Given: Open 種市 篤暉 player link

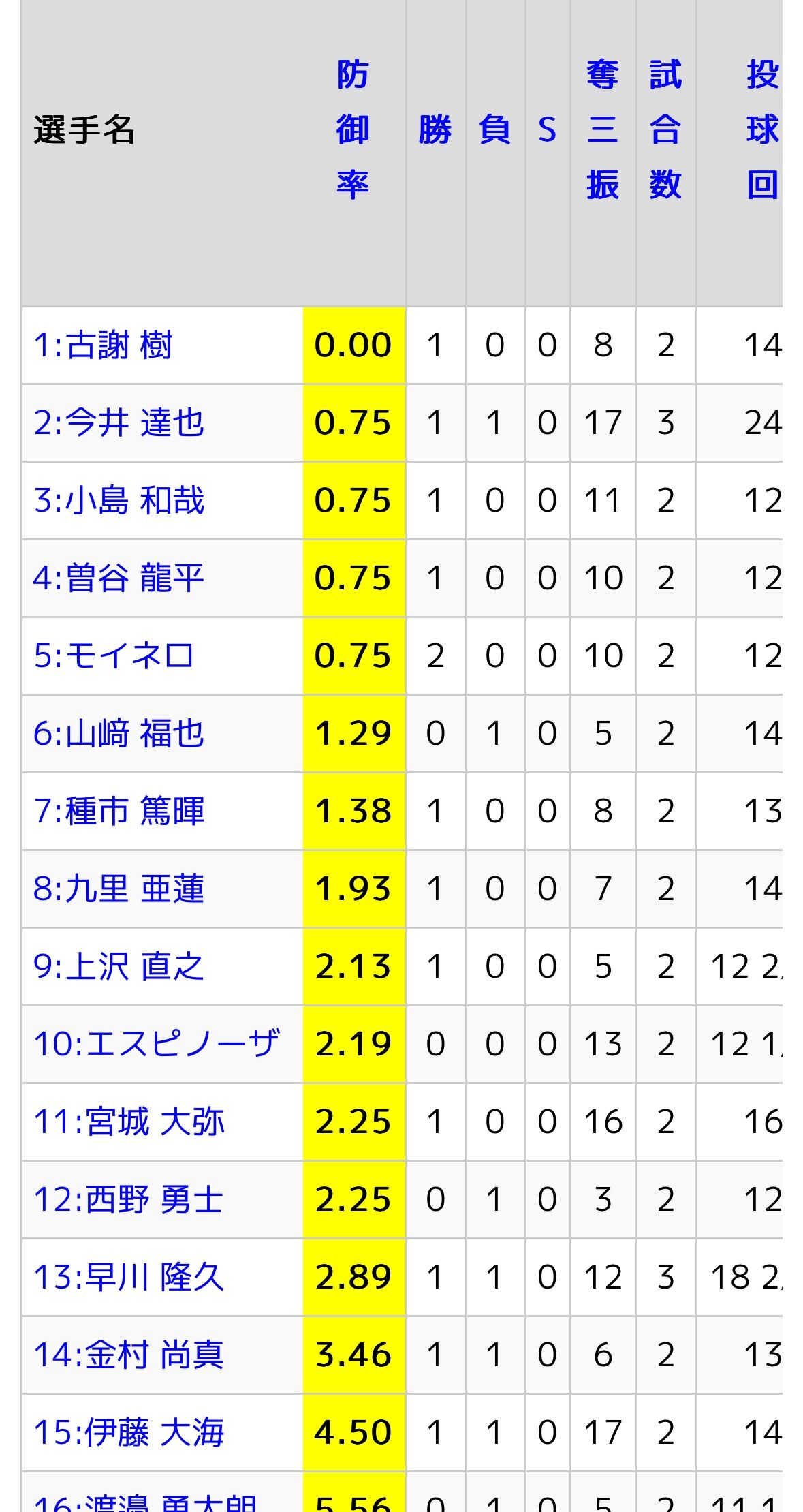Looking at the screenshot, I should click(119, 811).
